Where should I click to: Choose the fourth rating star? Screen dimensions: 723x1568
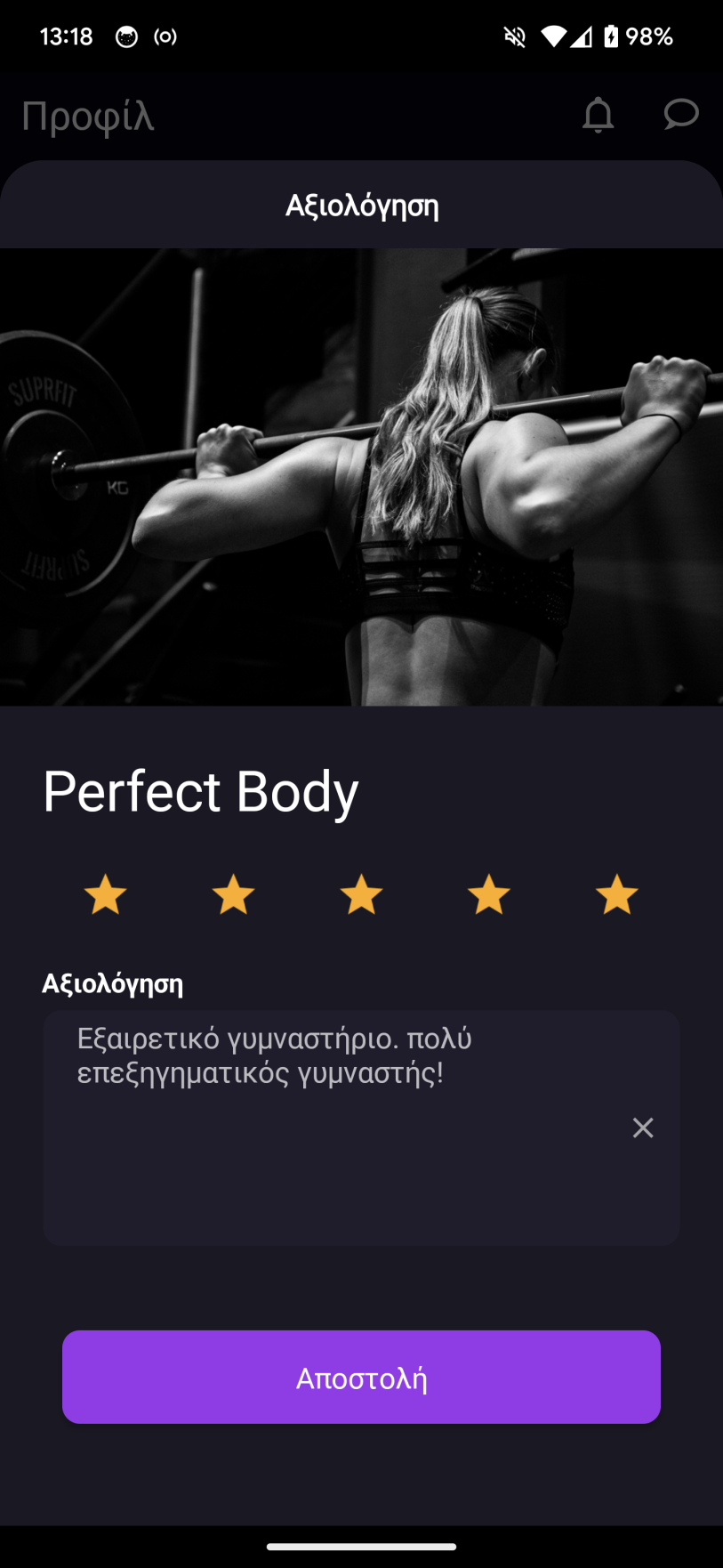point(489,894)
